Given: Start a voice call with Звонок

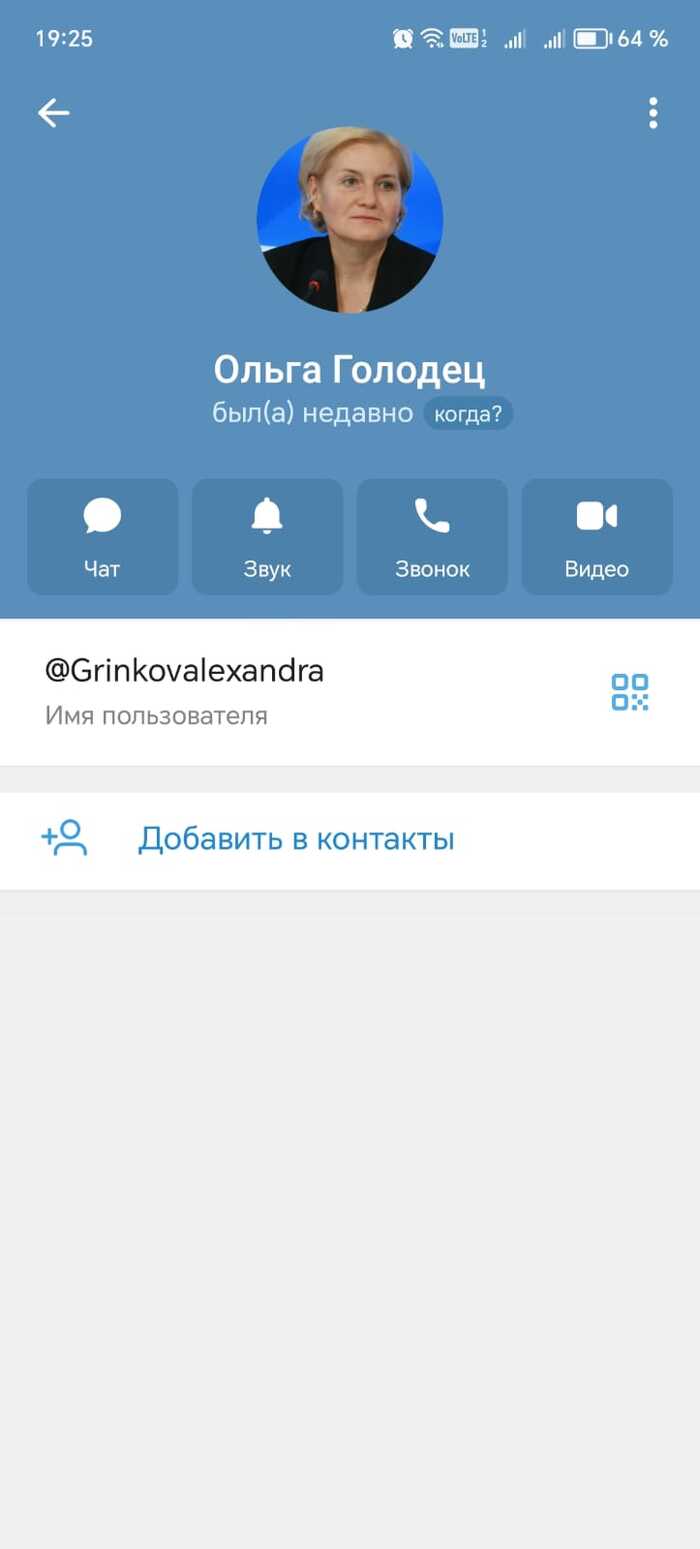Looking at the screenshot, I should (x=432, y=537).
